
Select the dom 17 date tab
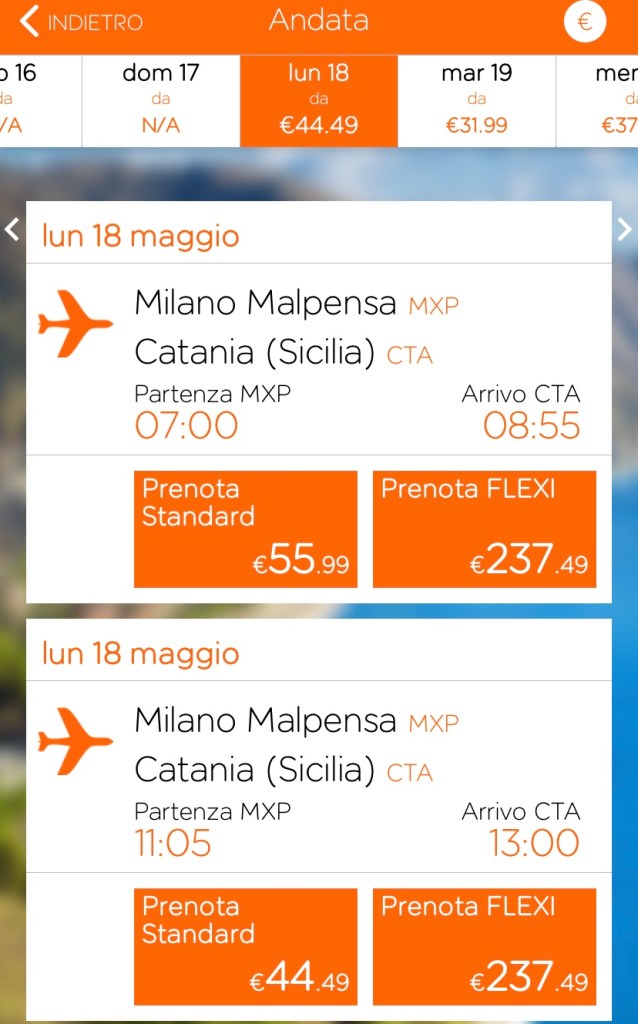161,100
